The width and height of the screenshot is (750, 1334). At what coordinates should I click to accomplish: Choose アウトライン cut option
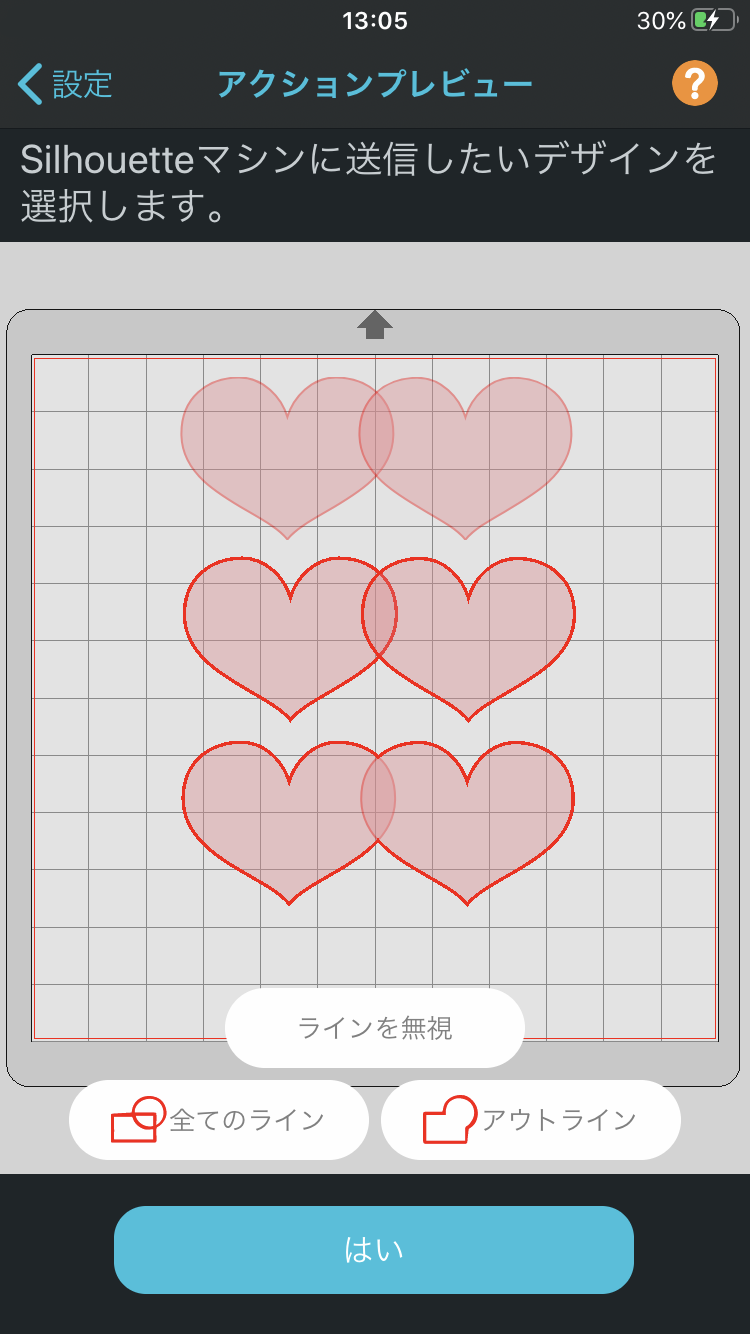[531, 1120]
